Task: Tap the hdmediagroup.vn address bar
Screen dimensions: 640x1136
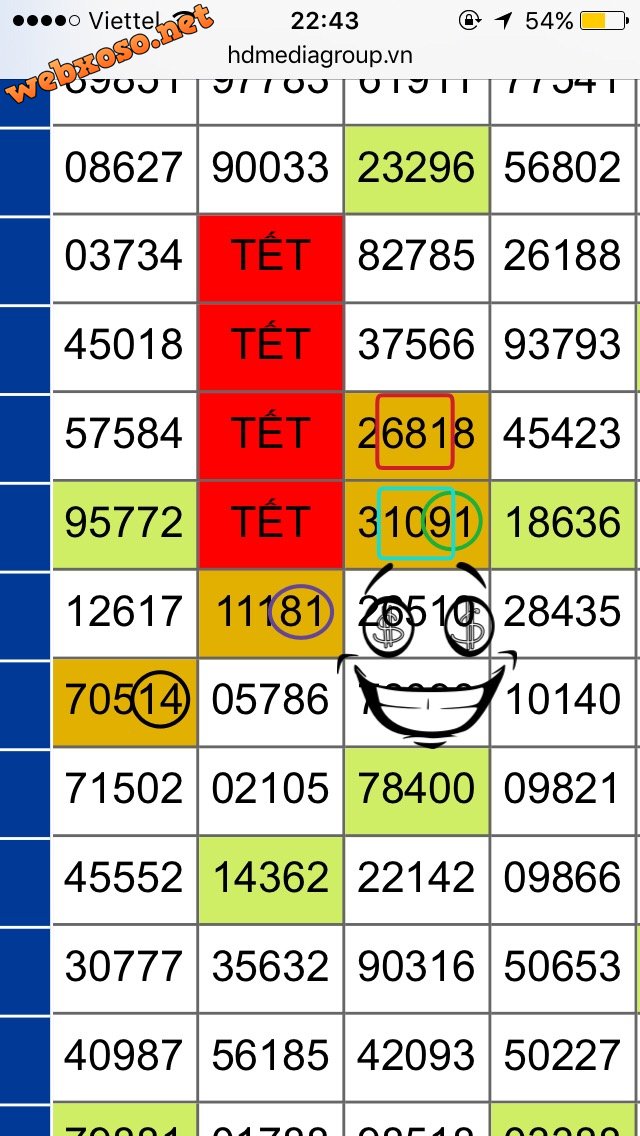Action: click(x=320, y=56)
